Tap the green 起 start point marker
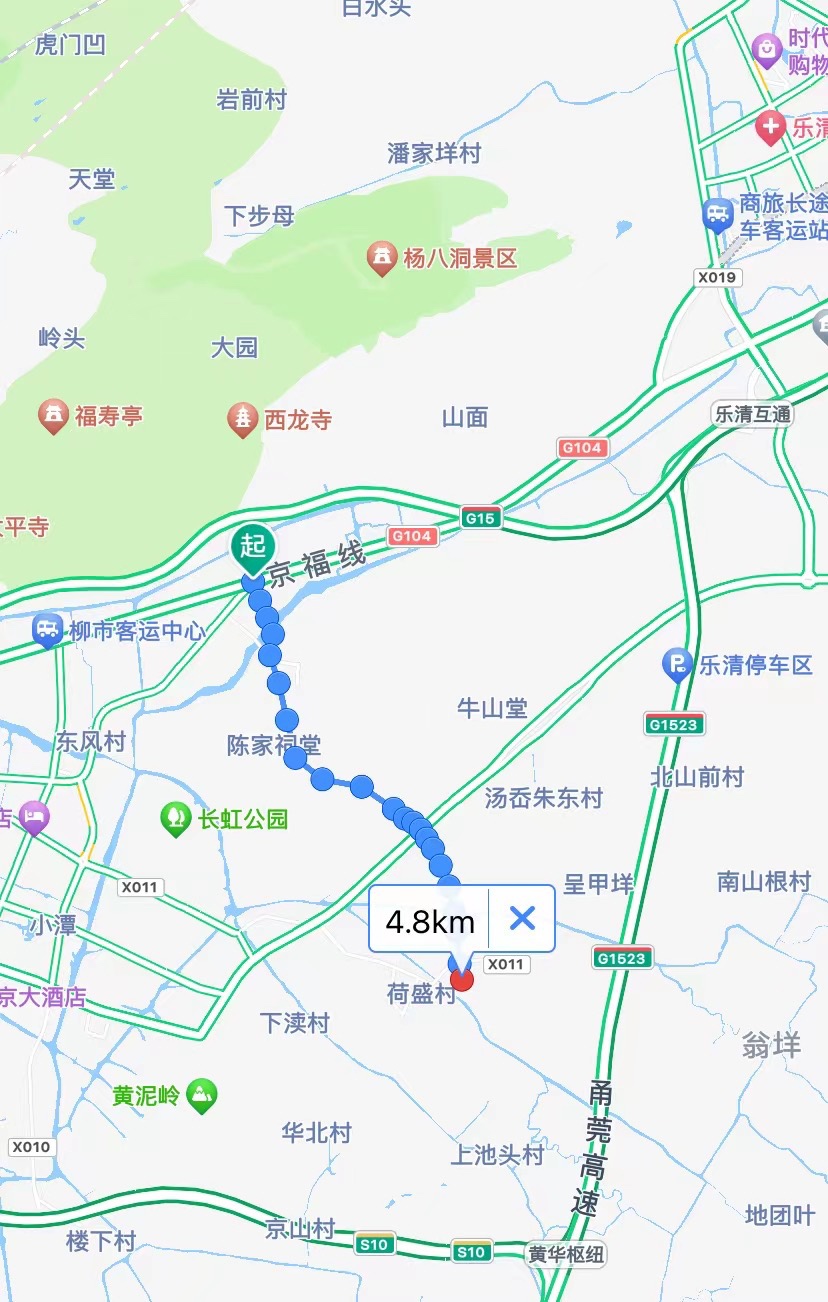Image resolution: width=828 pixels, height=1302 pixels. coord(252,547)
